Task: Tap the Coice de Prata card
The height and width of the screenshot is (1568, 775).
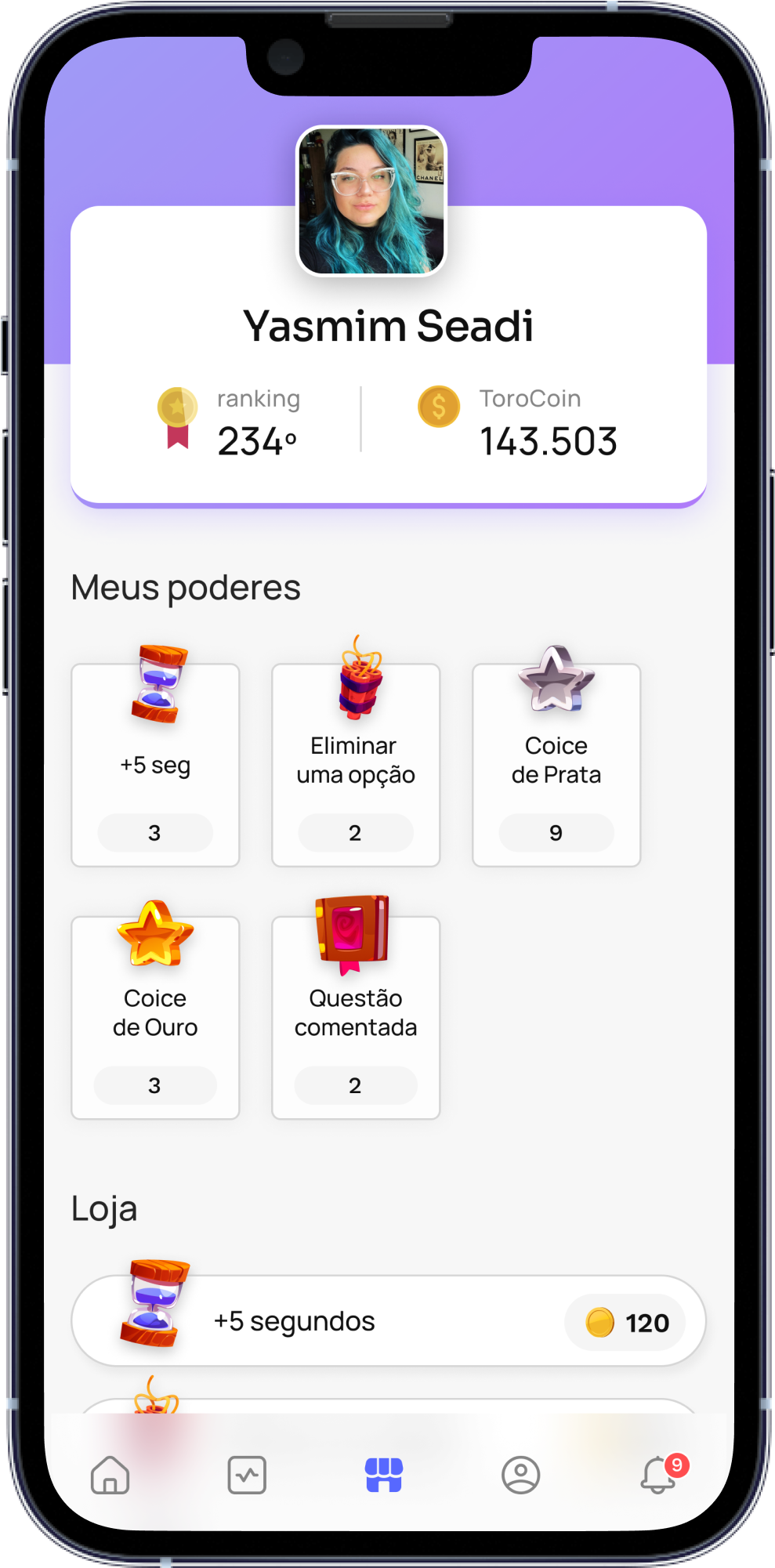Action: point(556,765)
